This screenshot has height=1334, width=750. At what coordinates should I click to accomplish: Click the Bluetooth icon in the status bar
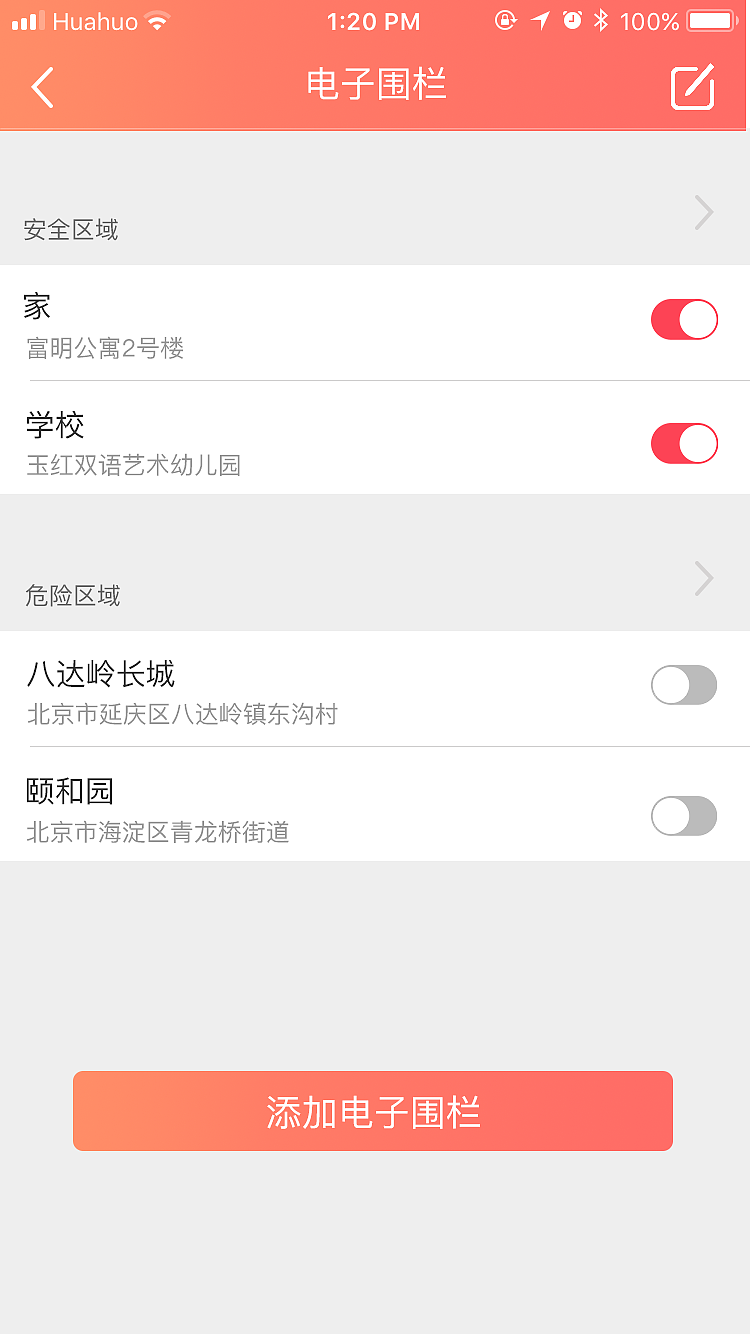click(601, 20)
